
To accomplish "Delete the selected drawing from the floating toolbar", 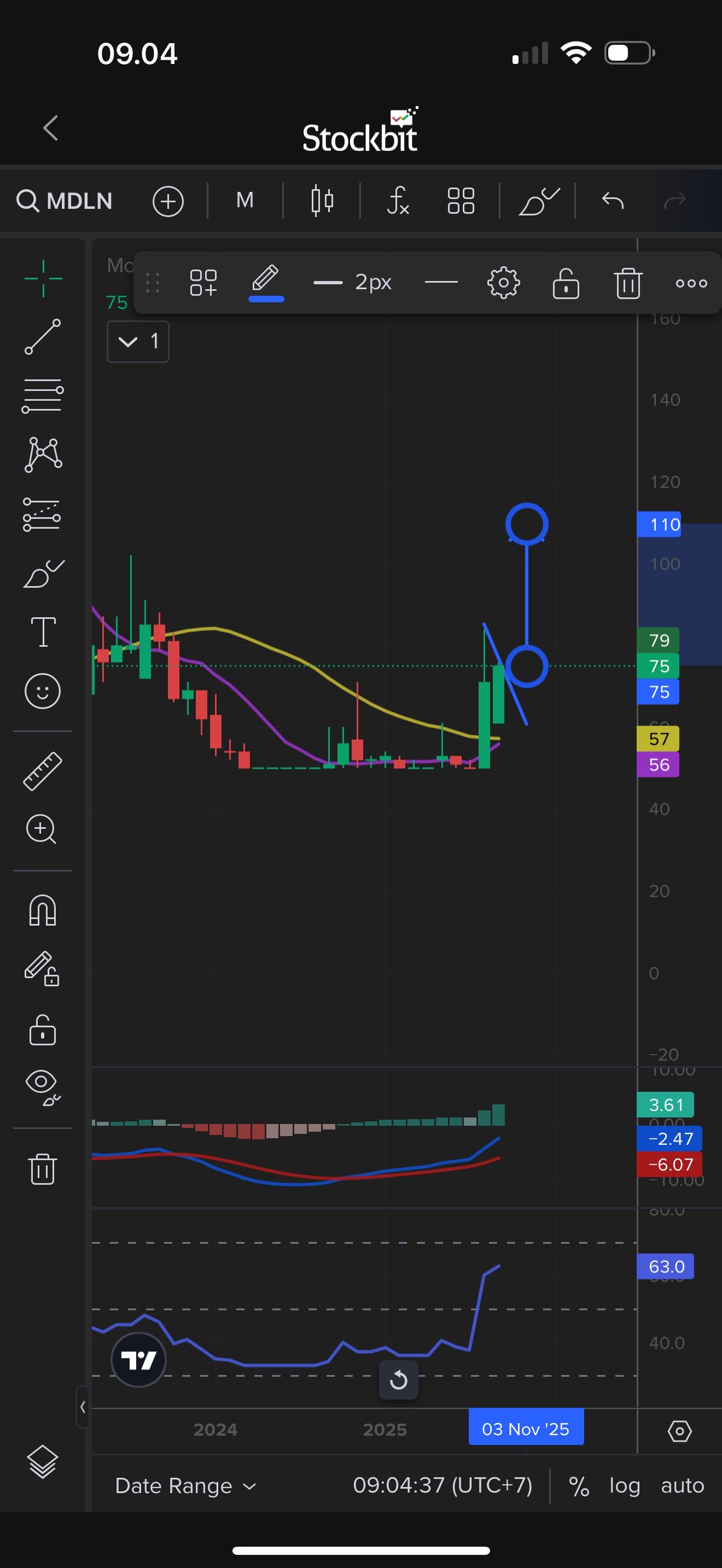I will point(627,283).
